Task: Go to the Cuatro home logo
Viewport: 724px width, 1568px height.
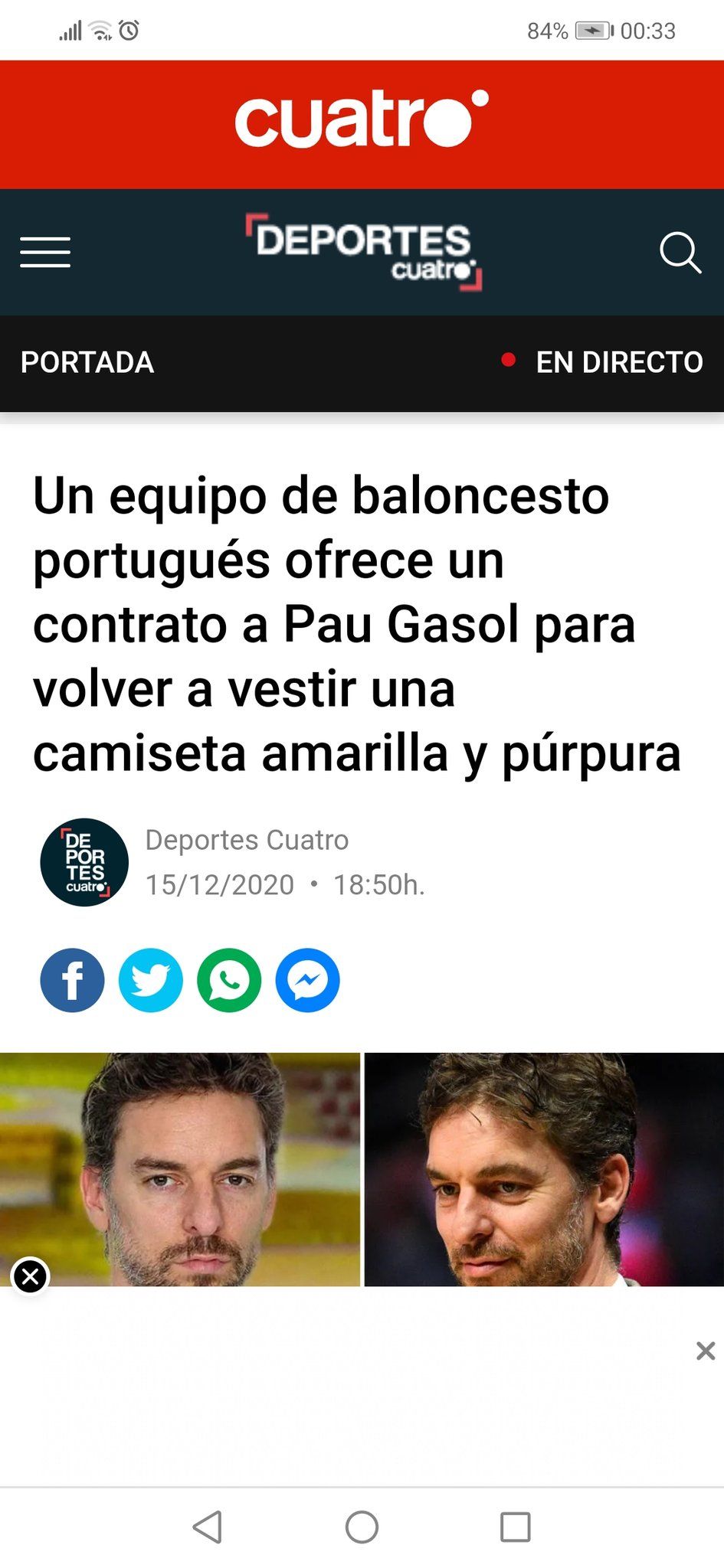Action: pyautogui.click(x=362, y=121)
